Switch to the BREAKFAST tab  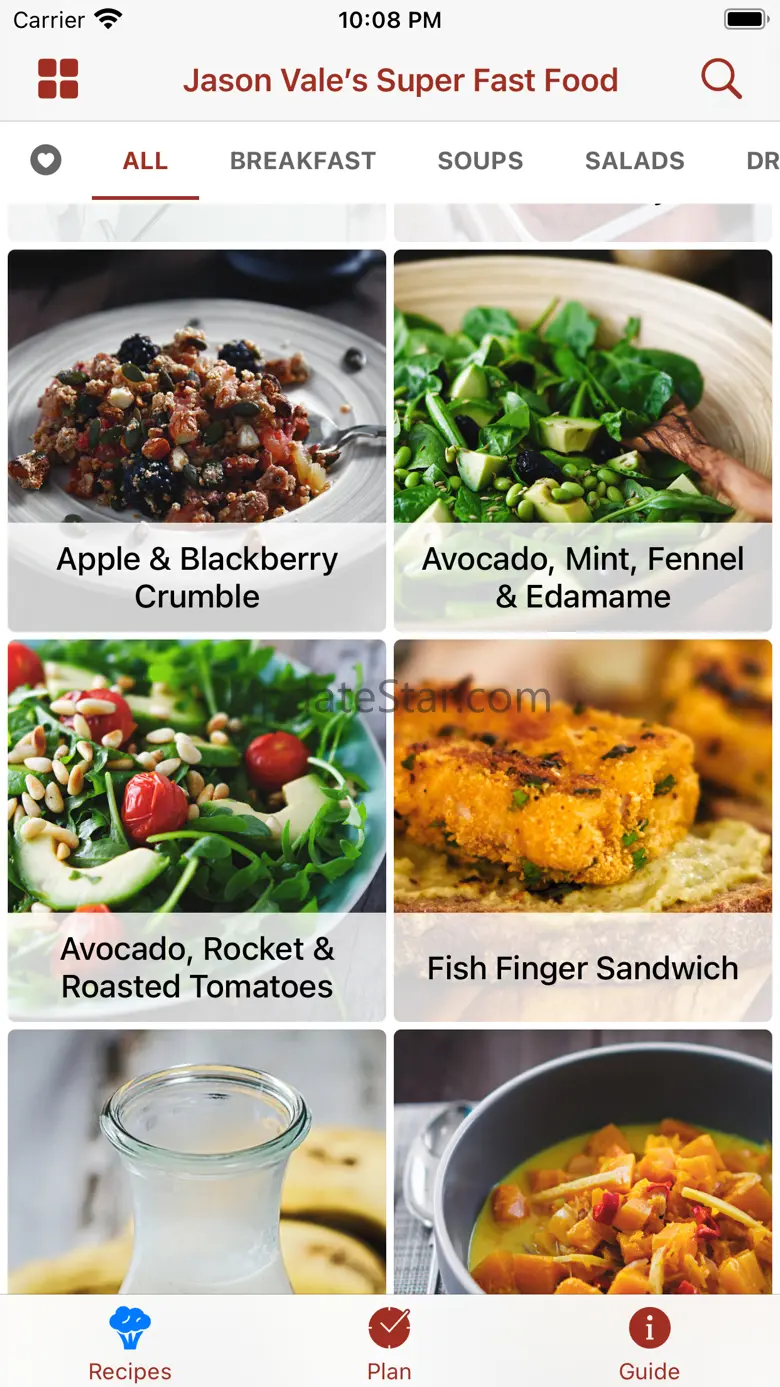[x=303, y=161]
